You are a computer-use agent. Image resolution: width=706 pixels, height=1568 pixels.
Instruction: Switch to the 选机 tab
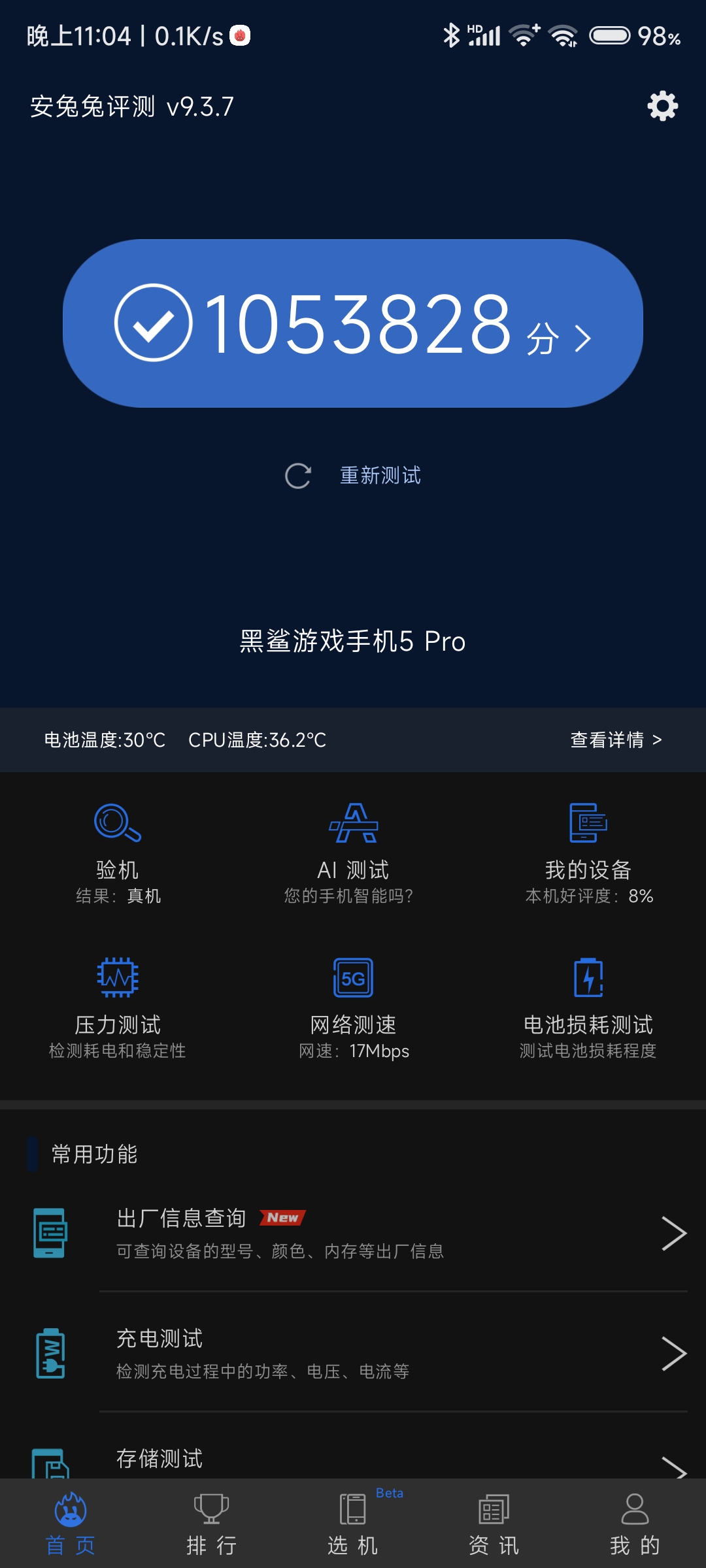tap(353, 1524)
